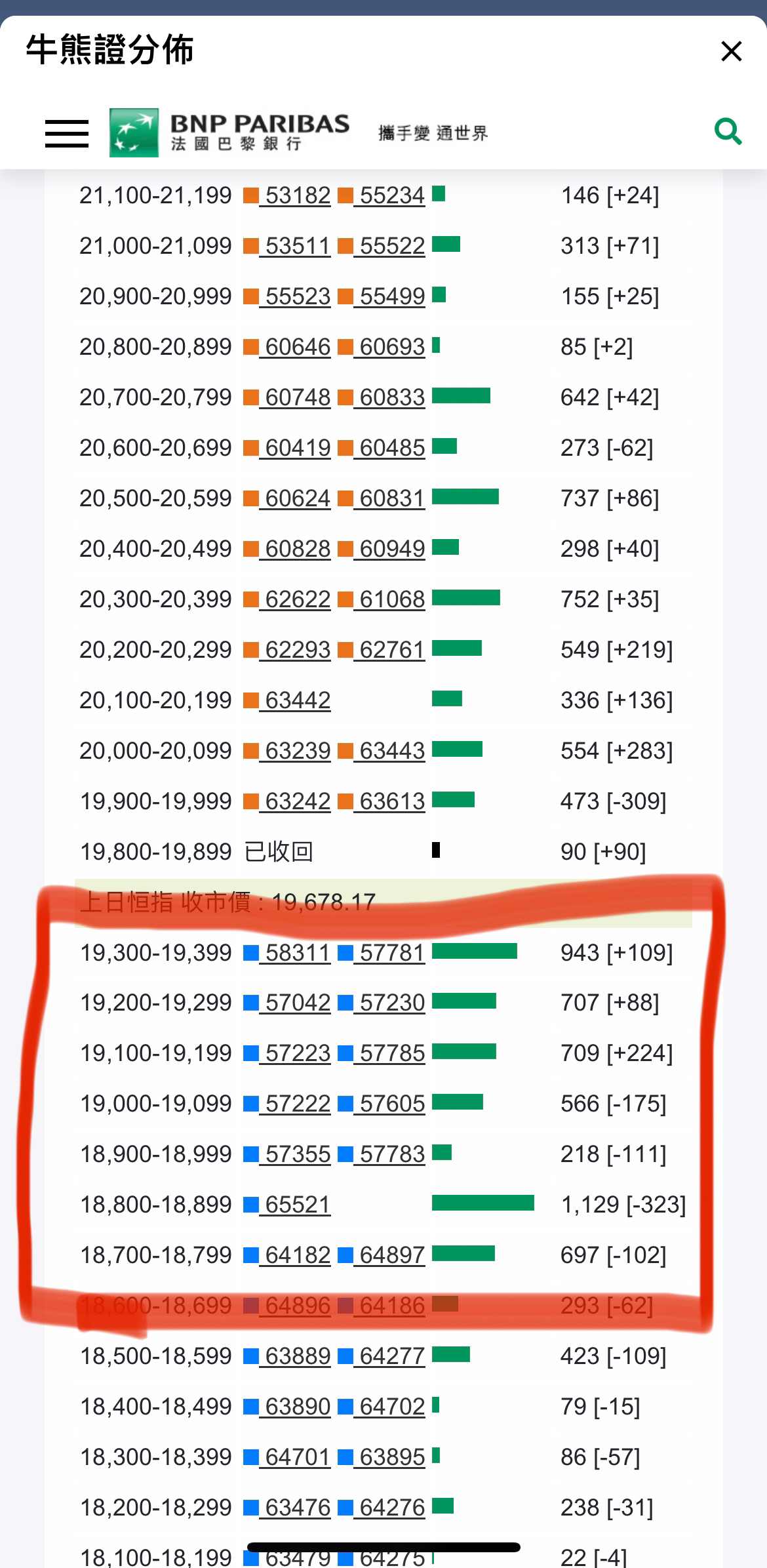The height and width of the screenshot is (1568, 767).
Task: Open warrant code 55522
Action: [x=392, y=246]
